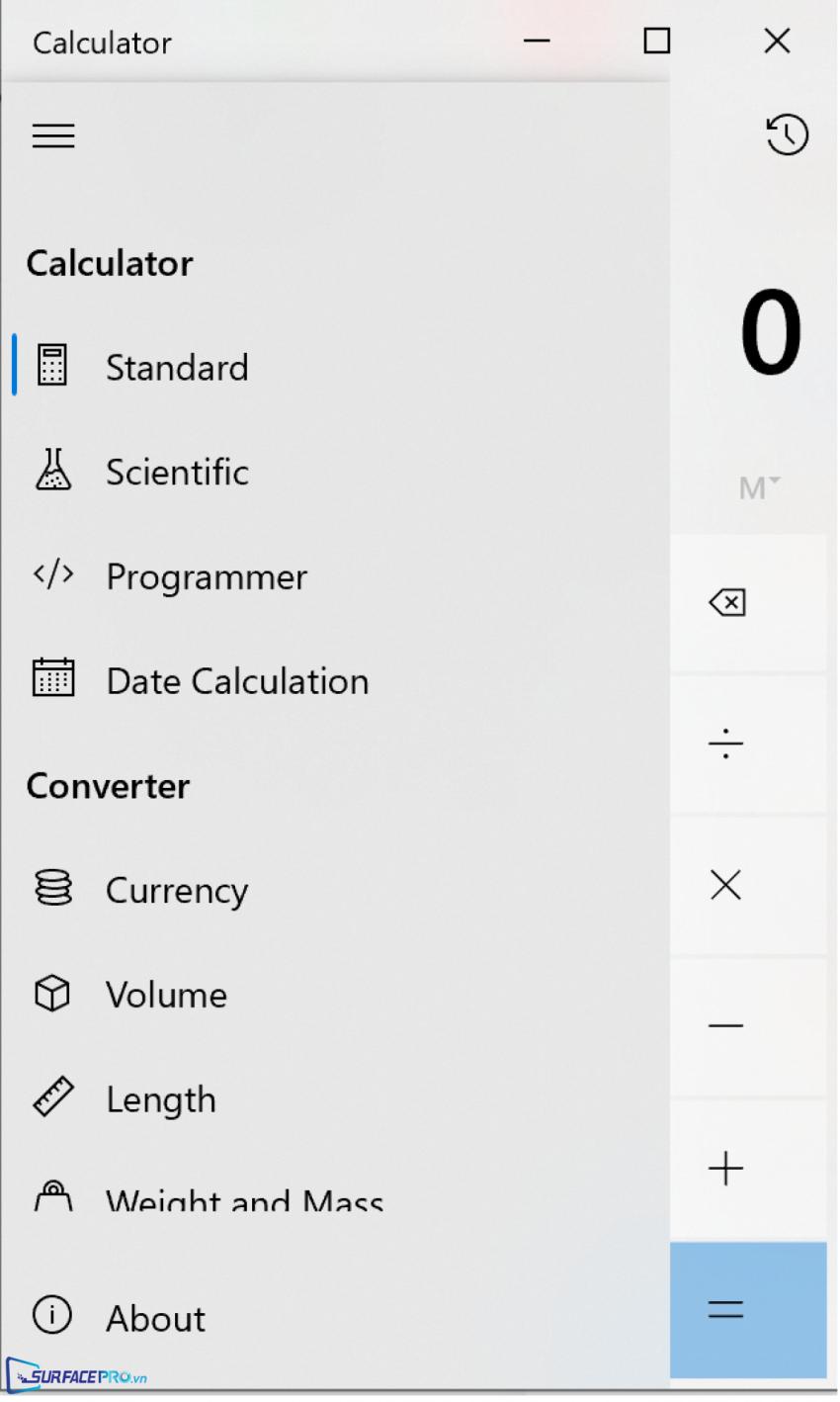The height and width of the screenshot is (1402, 840).
Task: Tap the multiply key
Action: coord(748,885)
